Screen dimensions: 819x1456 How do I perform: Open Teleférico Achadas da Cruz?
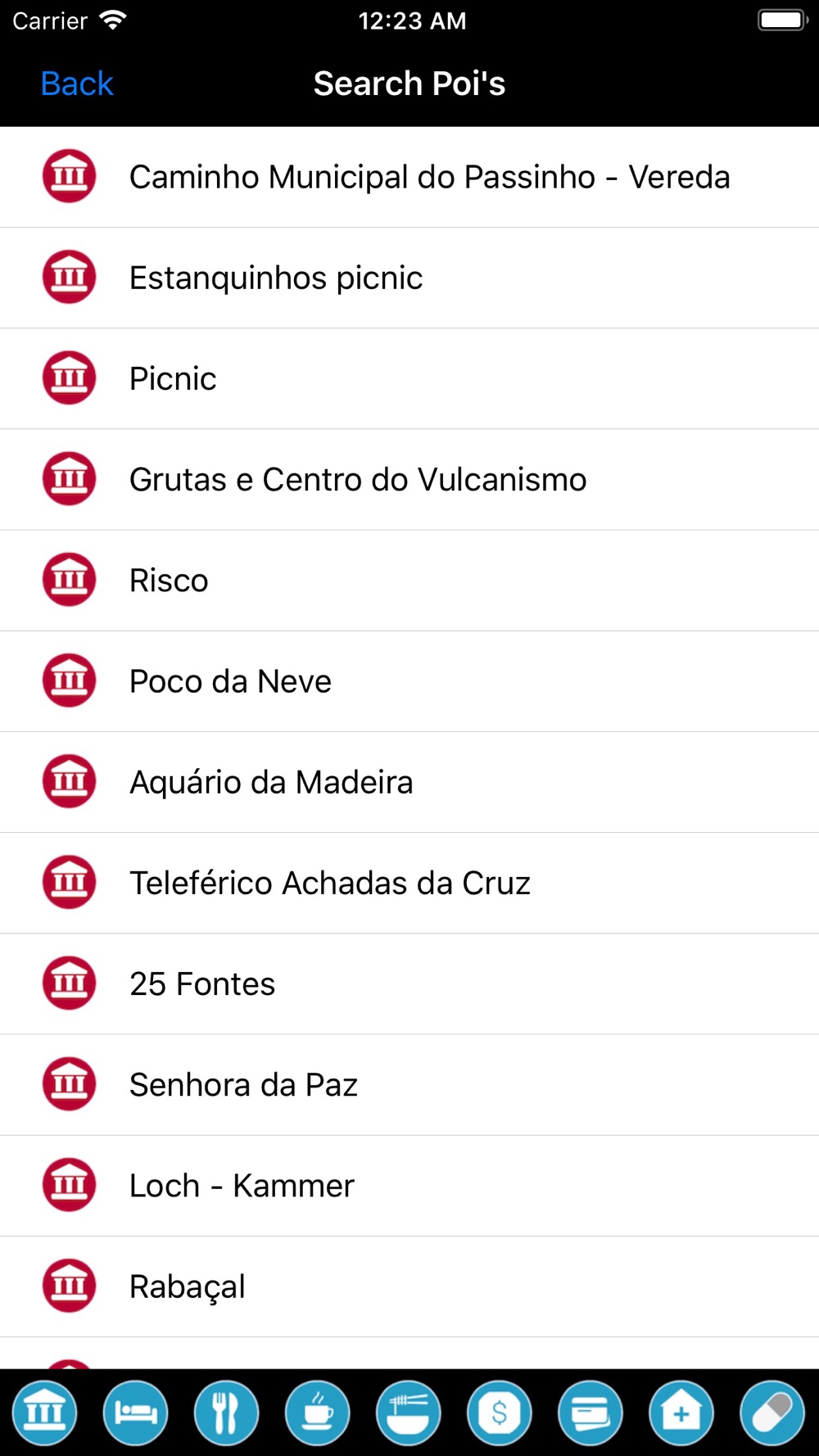click(x=409, y=882)
